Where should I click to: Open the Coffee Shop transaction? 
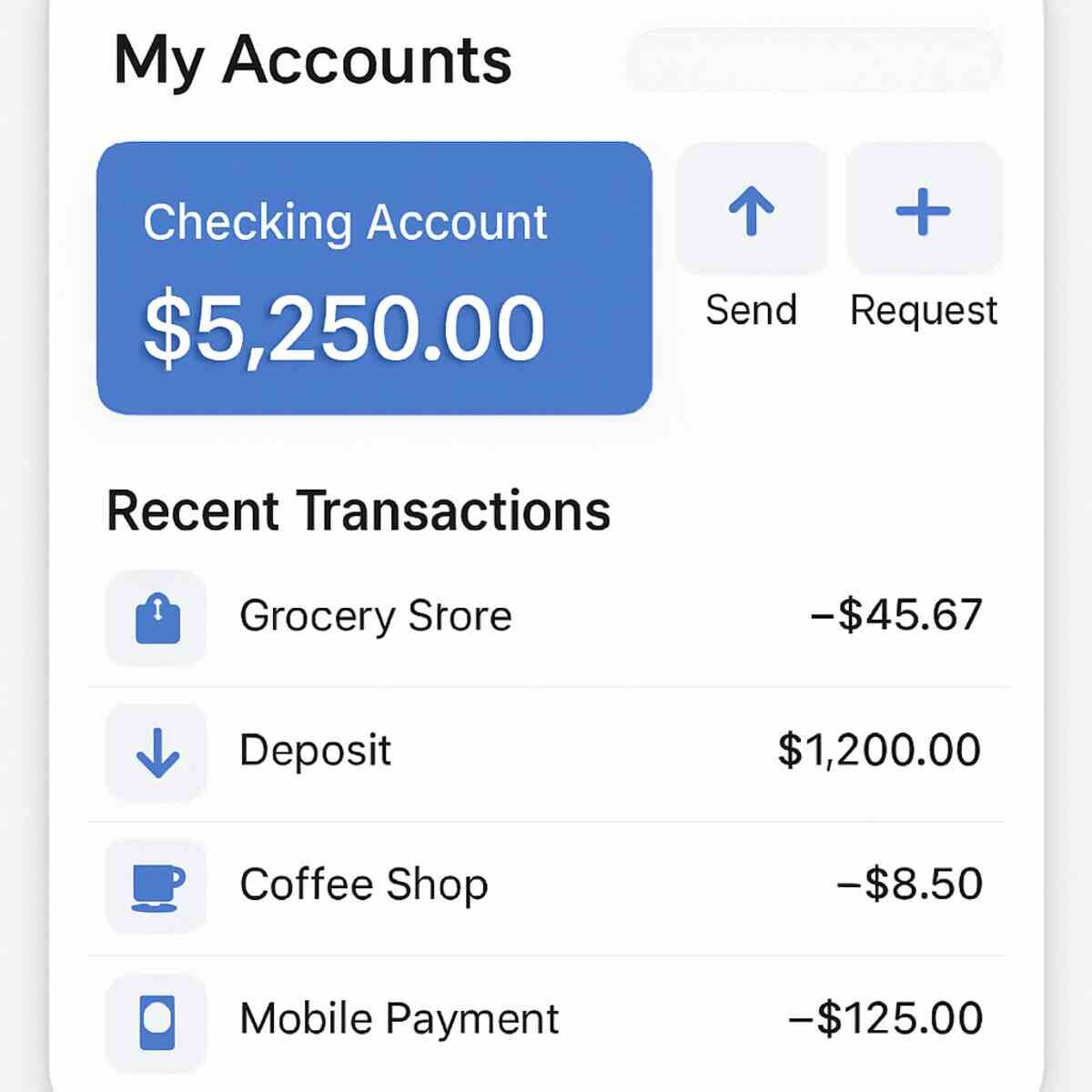pos(546,885)
